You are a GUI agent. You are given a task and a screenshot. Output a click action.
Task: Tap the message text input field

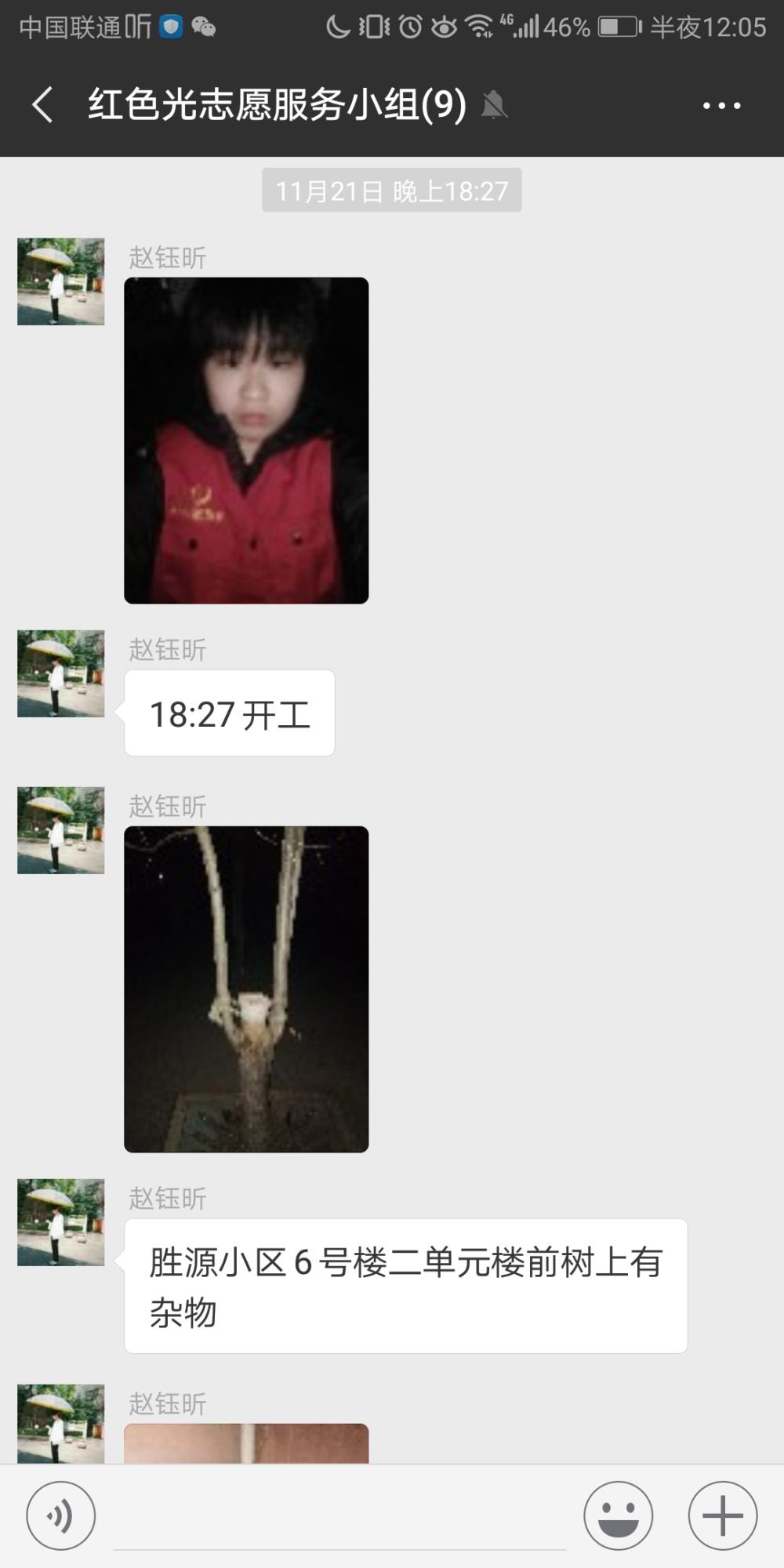(x=339, y=1517)
